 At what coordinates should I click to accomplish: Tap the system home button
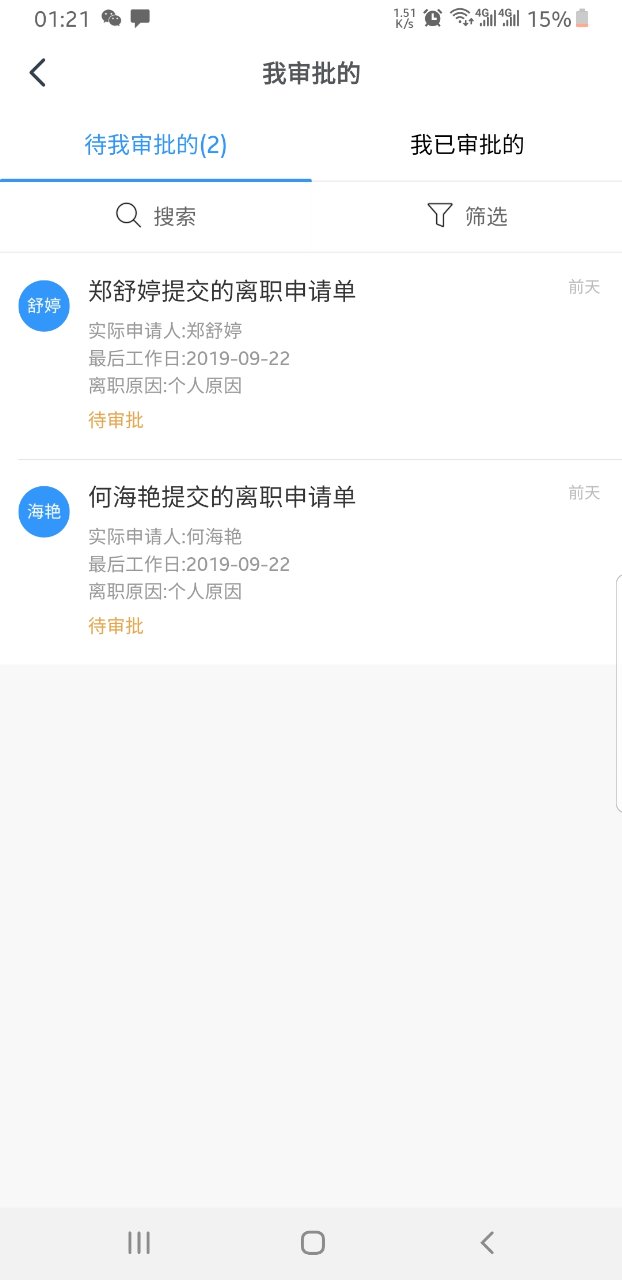click(x=312, y=1242)
